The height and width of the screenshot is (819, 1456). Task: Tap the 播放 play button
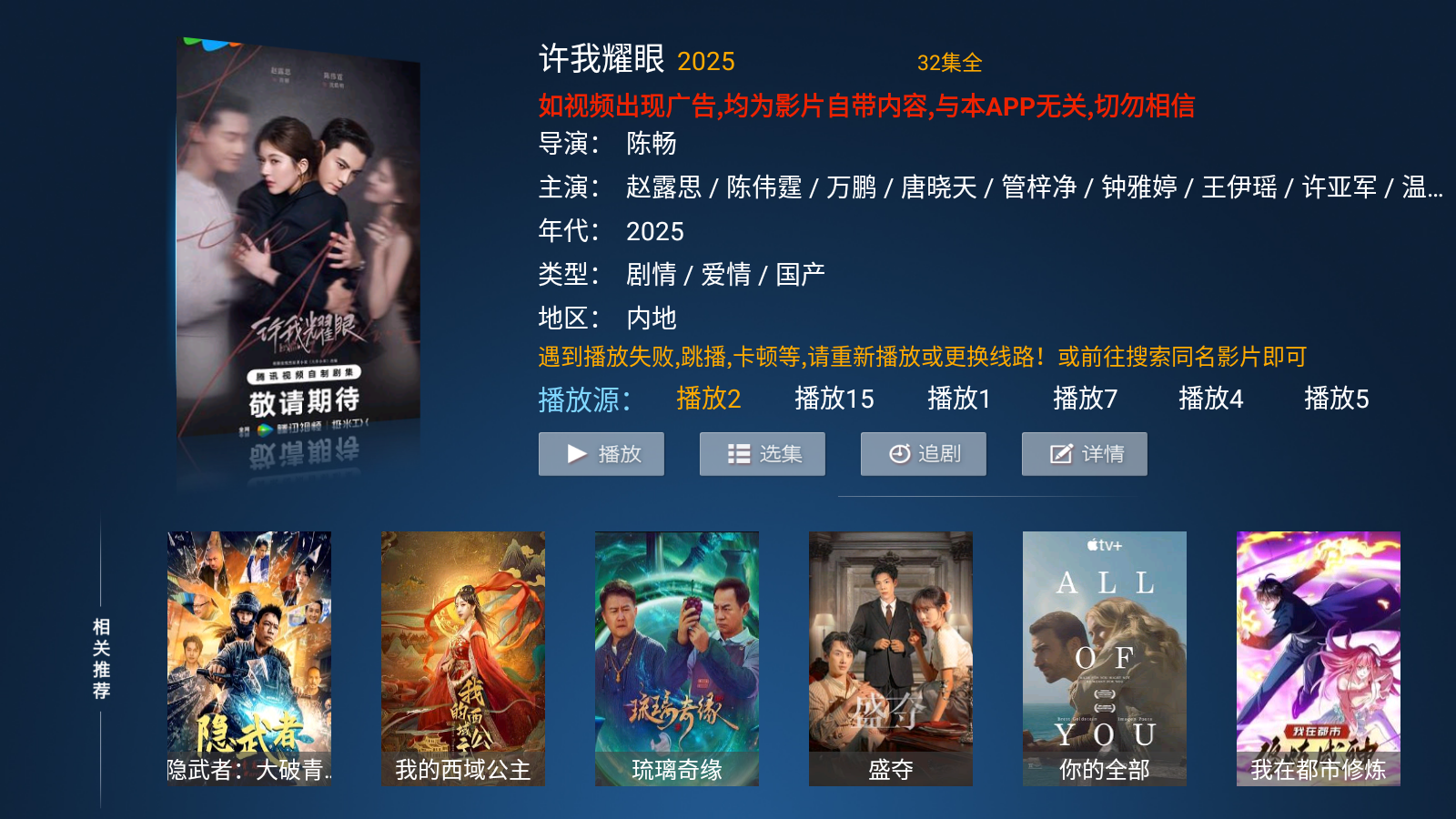tap(601, 454)
